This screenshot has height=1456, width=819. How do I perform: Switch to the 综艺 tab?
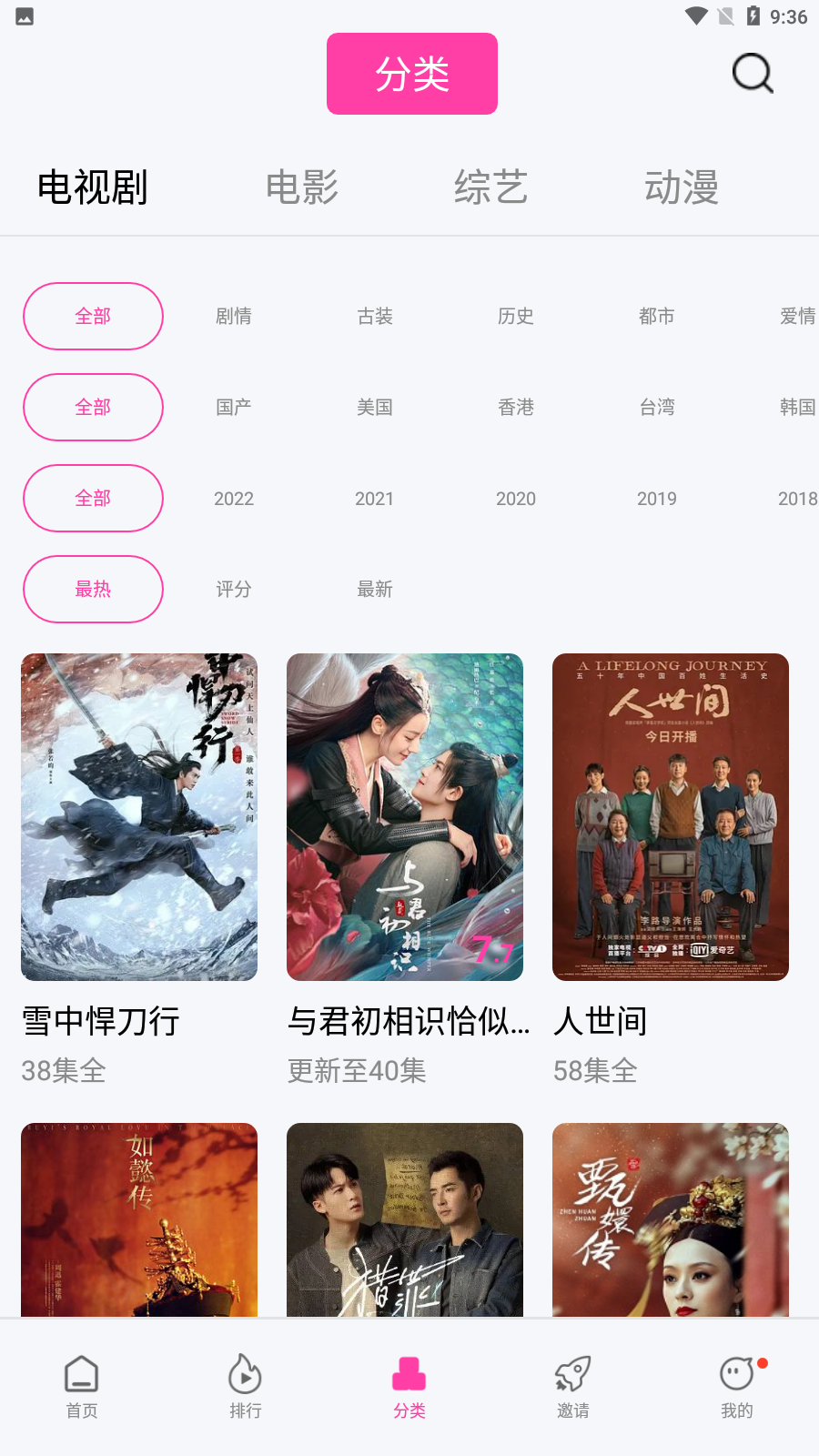[490, 188]
